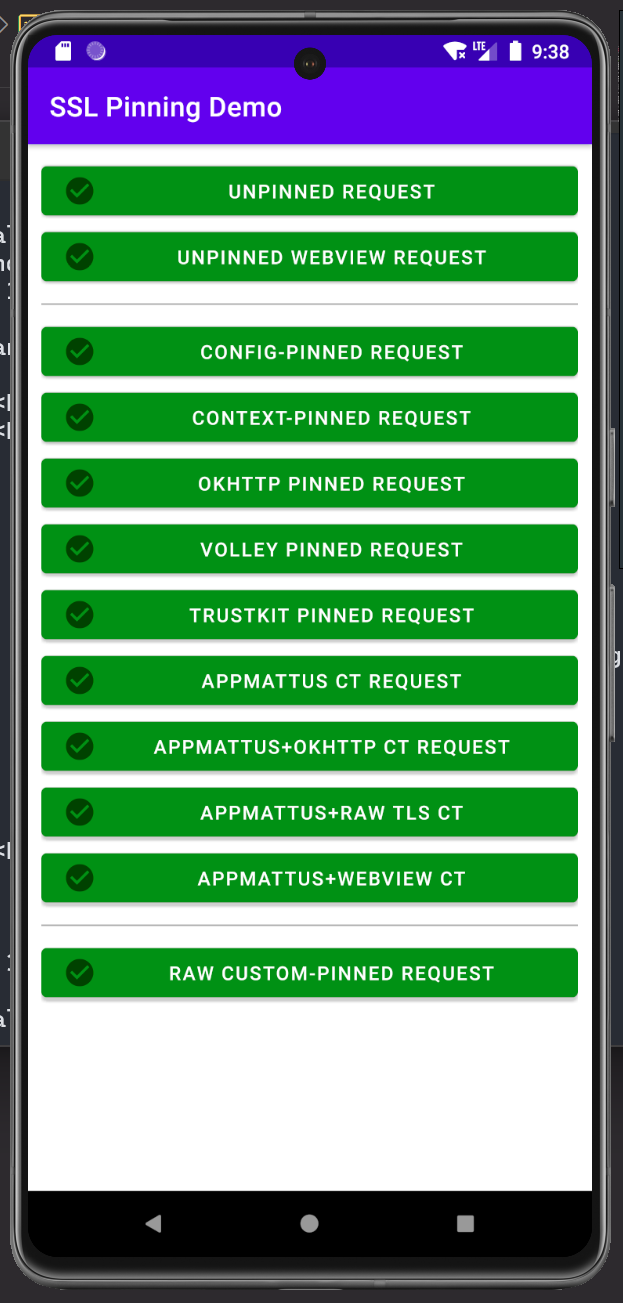623x1303 pixels.
Task: Select the Appmattus CT Request button
Action: (309, 681)
